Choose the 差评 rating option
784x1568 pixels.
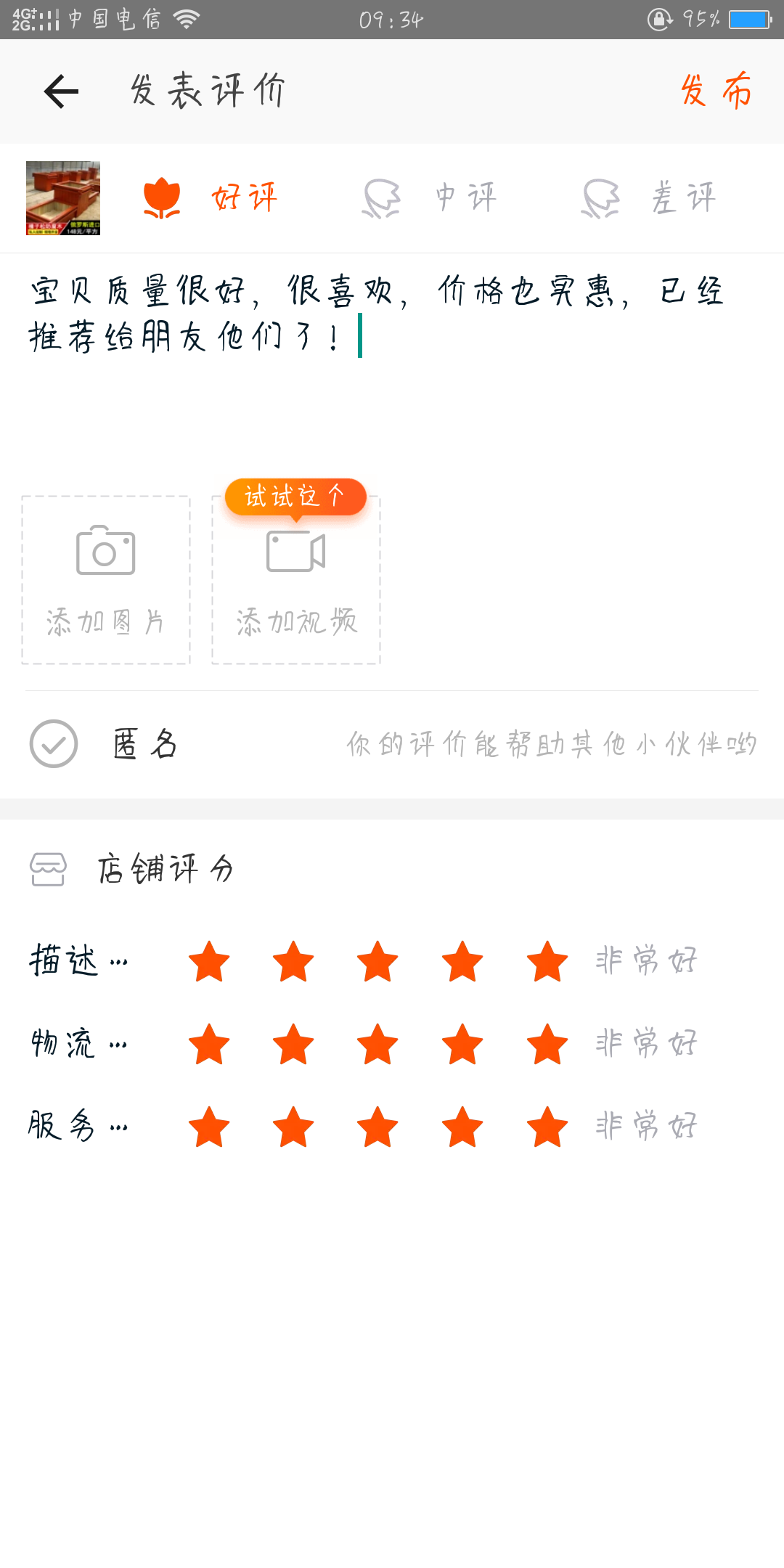pos(649,197)
